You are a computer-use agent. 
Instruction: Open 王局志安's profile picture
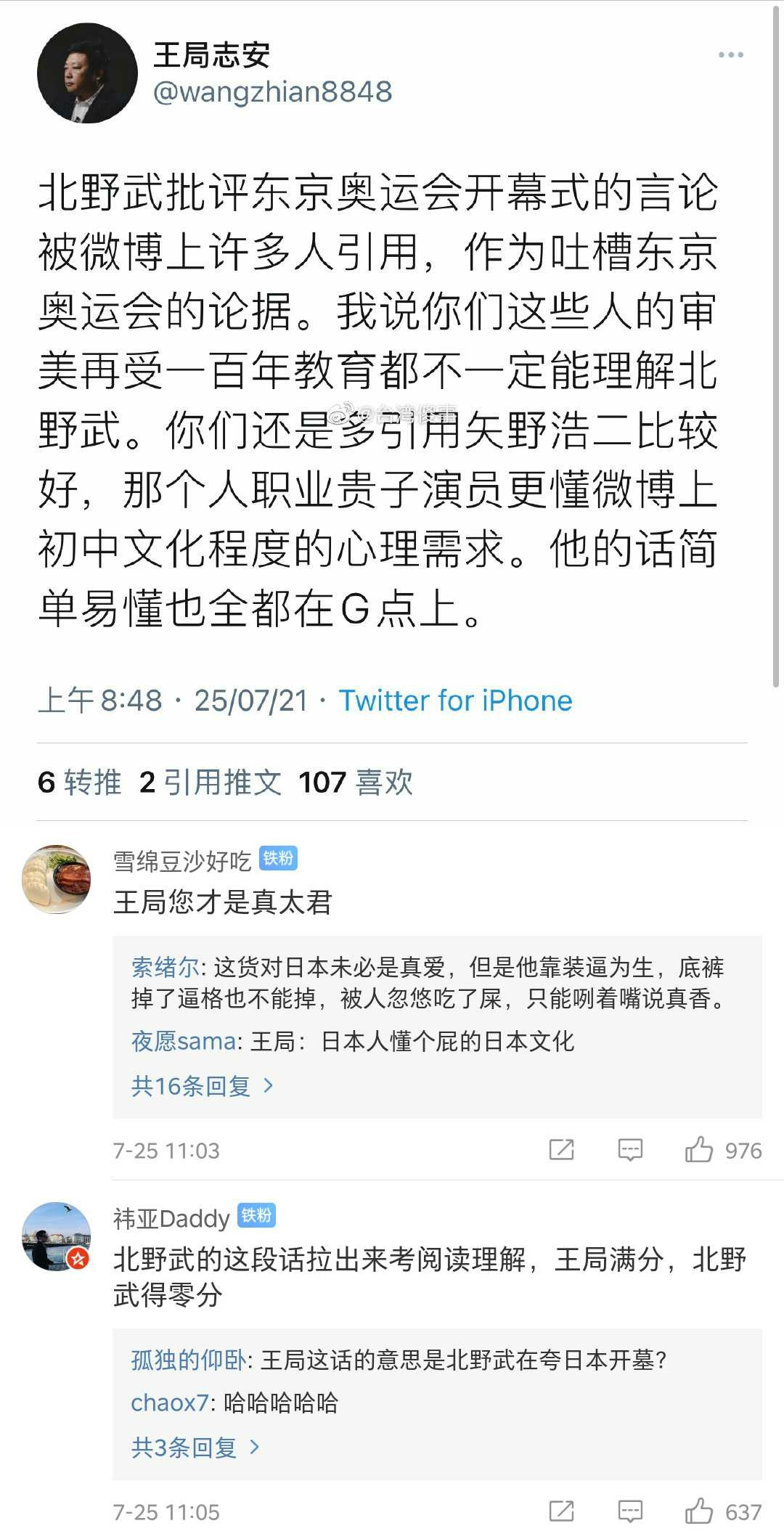pyautogui.click(x=87, y=73)
